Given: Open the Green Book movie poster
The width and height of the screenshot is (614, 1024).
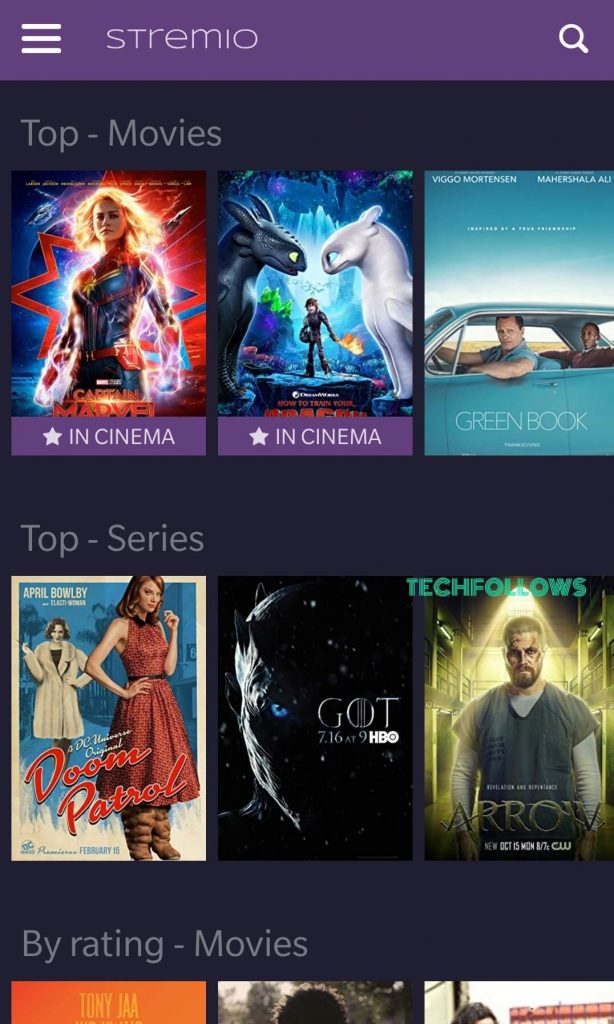Looking at the screenshot, I should point(519,313).
